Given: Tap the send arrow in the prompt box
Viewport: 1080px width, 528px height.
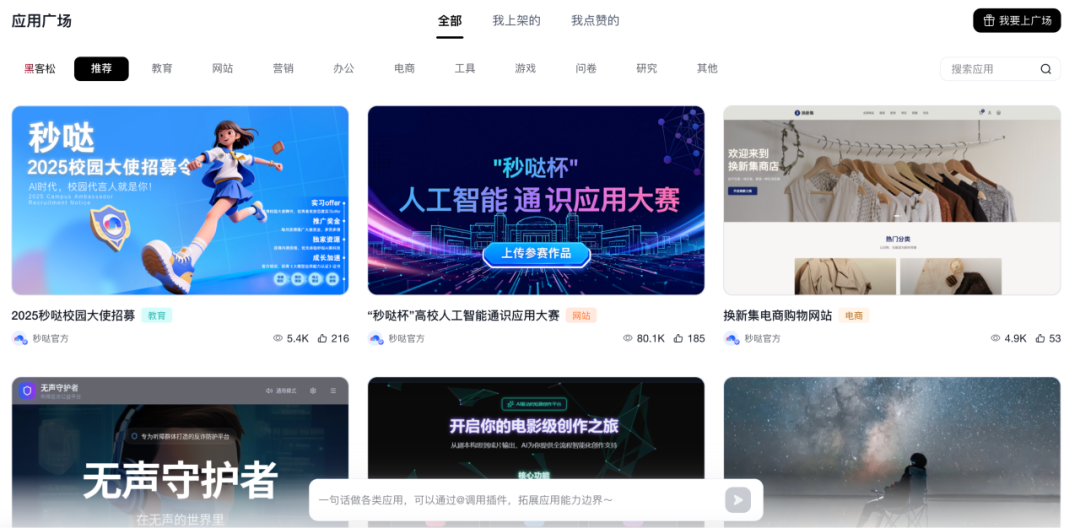Looking at the screenshot, I should [x=738, y=499].
